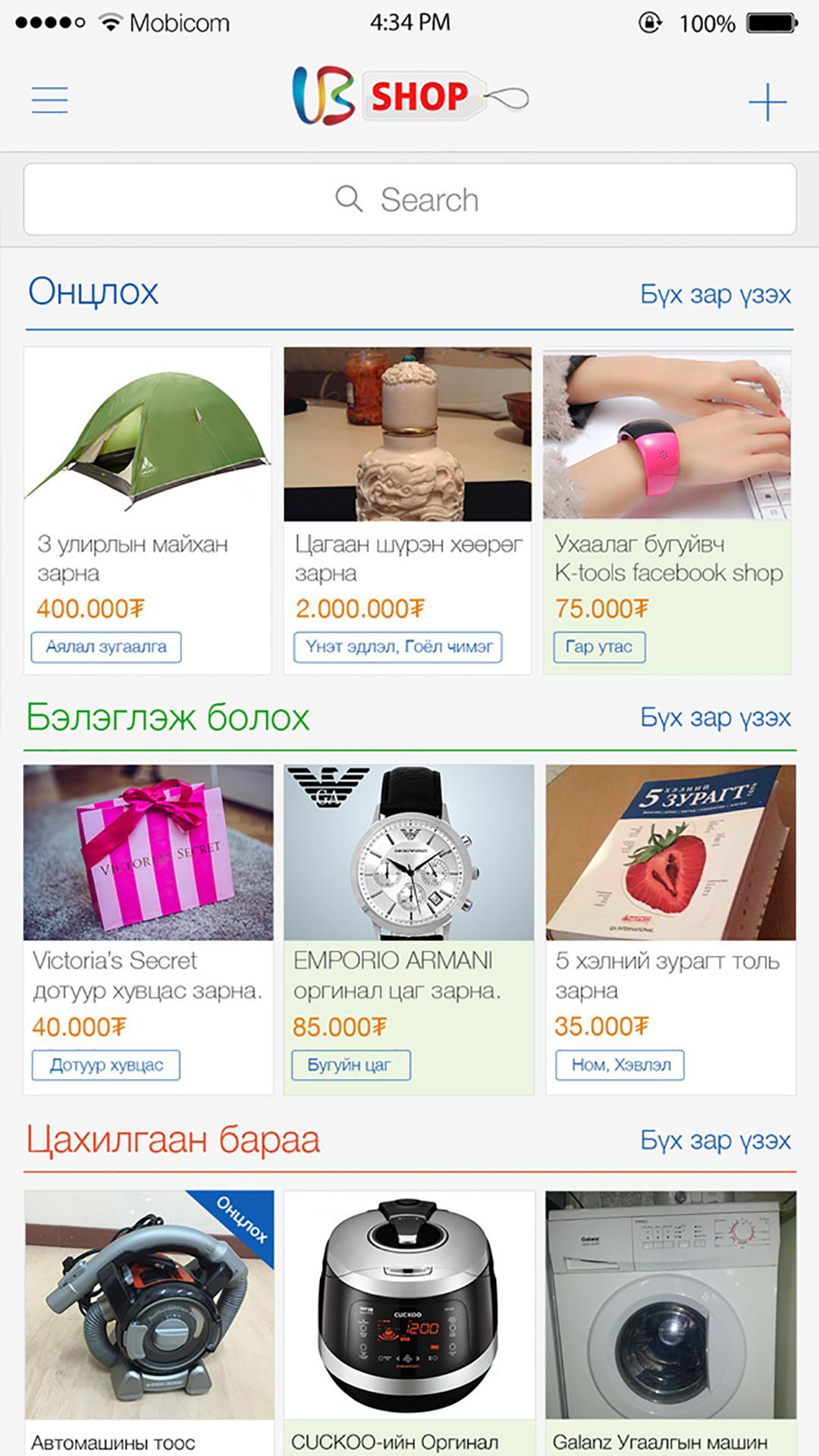This screenshot has width=819, height=1456.
Task: Select the Дотуур хувцас category tag
Action: (106, 1065)
